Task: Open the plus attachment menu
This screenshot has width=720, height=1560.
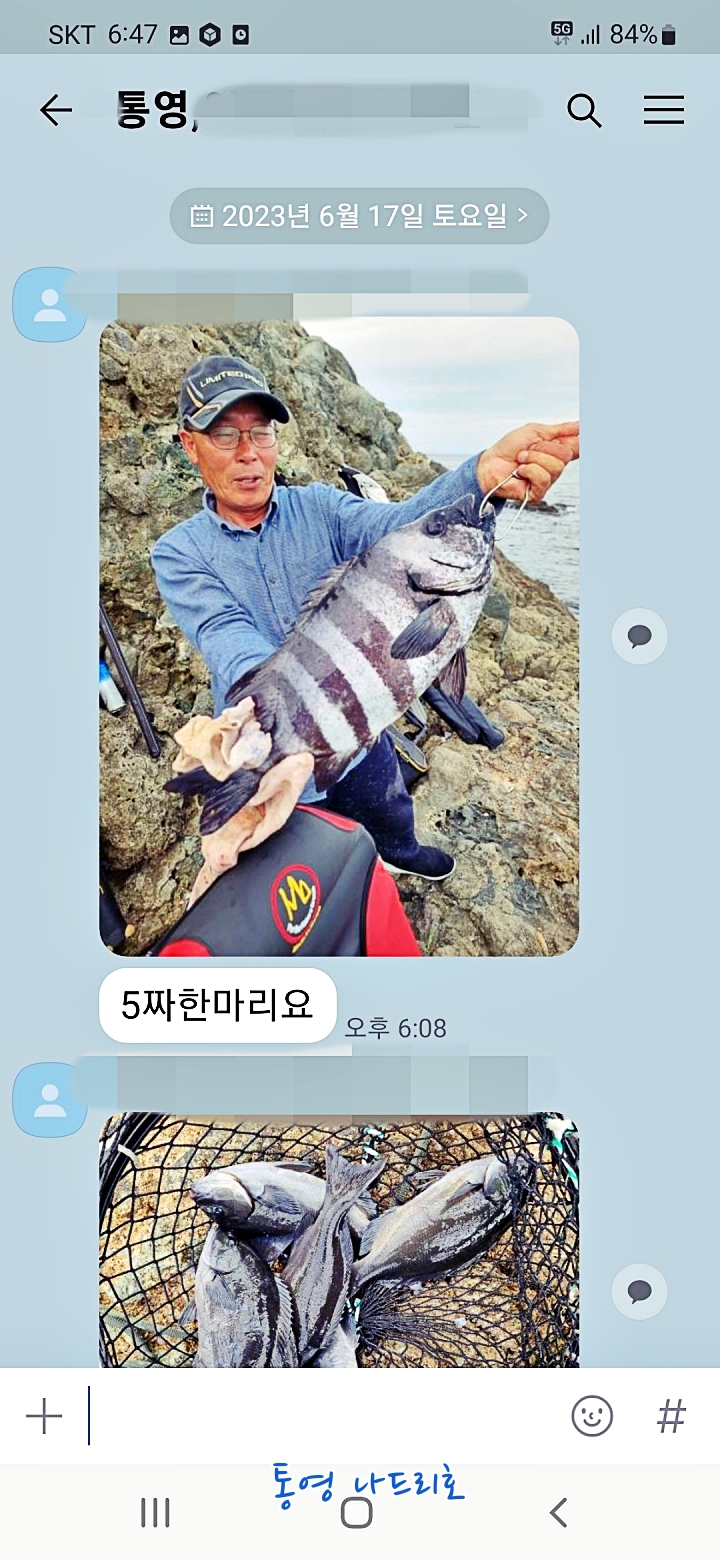Action: click(44, 1416)
